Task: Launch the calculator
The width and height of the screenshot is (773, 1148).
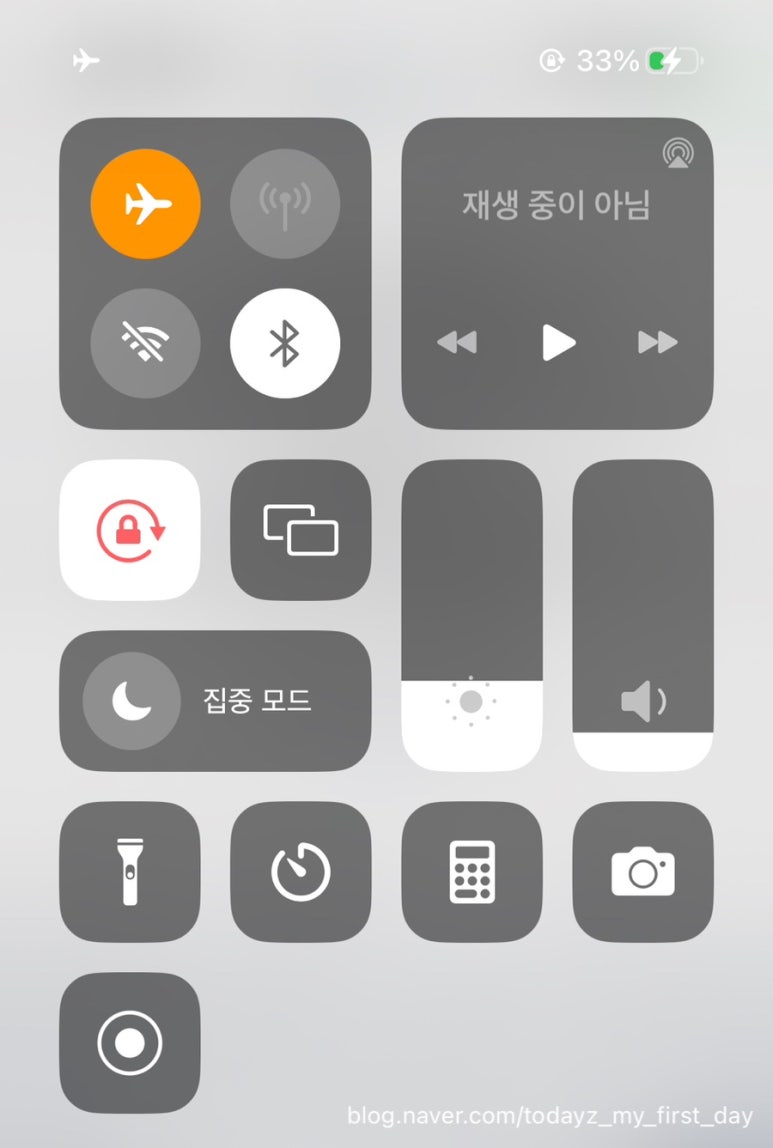Action: 472,872
